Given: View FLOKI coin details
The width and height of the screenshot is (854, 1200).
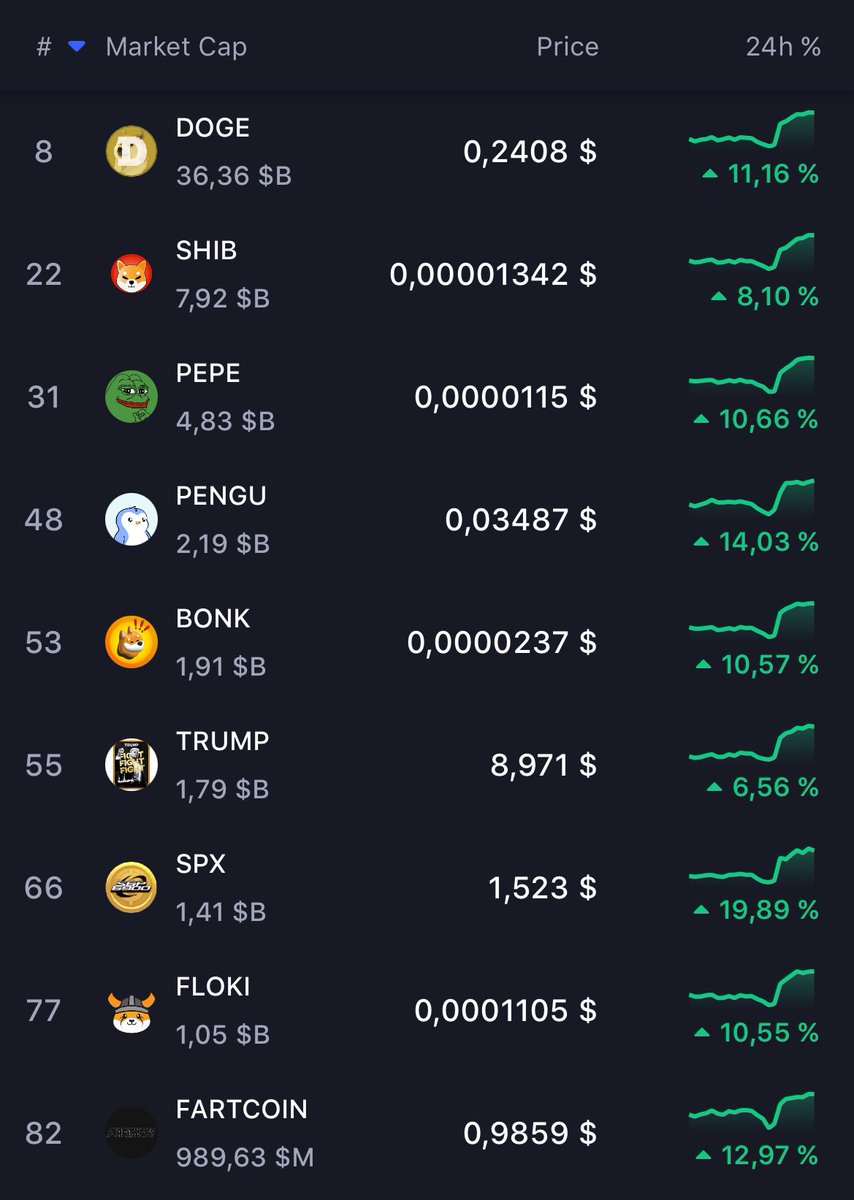Looking at the screenshot, I should (213, 987).
